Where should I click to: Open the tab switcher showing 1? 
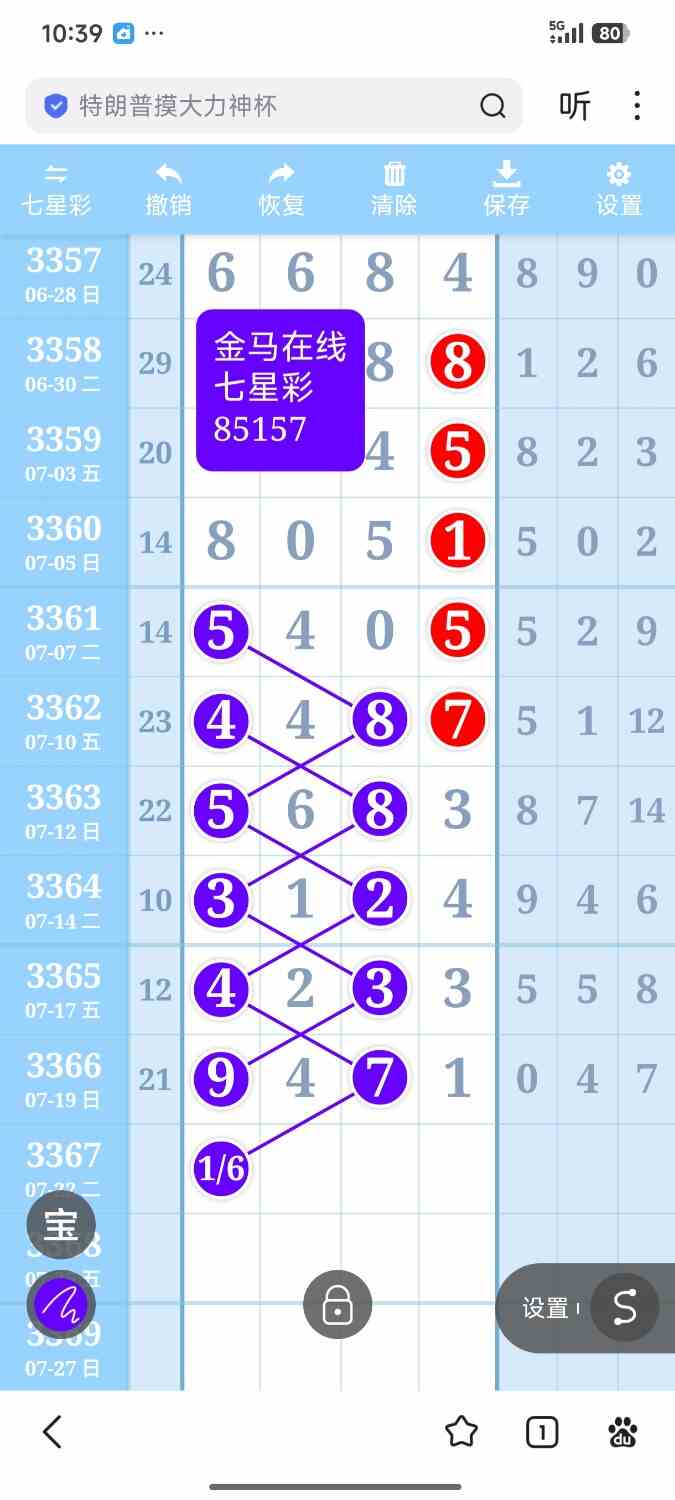click(x=542, y=1432)
